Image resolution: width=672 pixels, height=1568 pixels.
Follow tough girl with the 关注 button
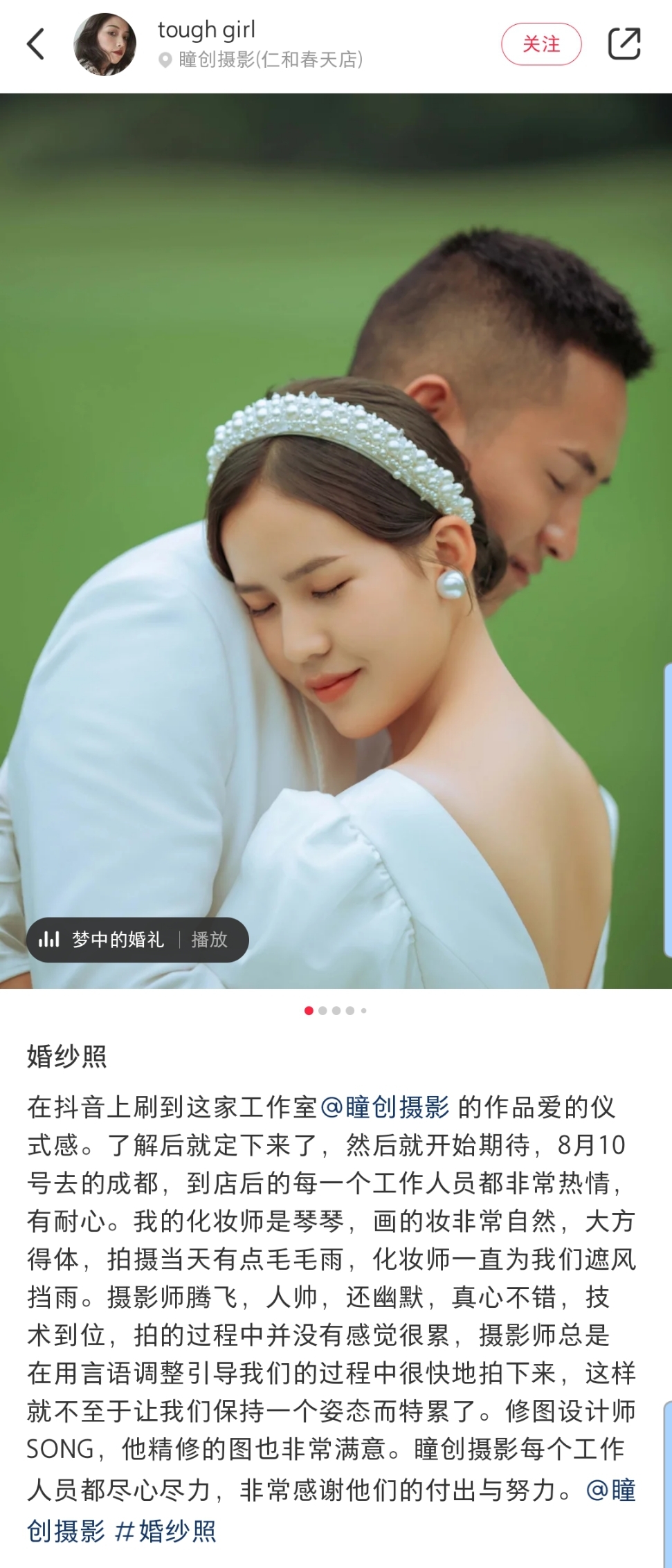[541, 44]
